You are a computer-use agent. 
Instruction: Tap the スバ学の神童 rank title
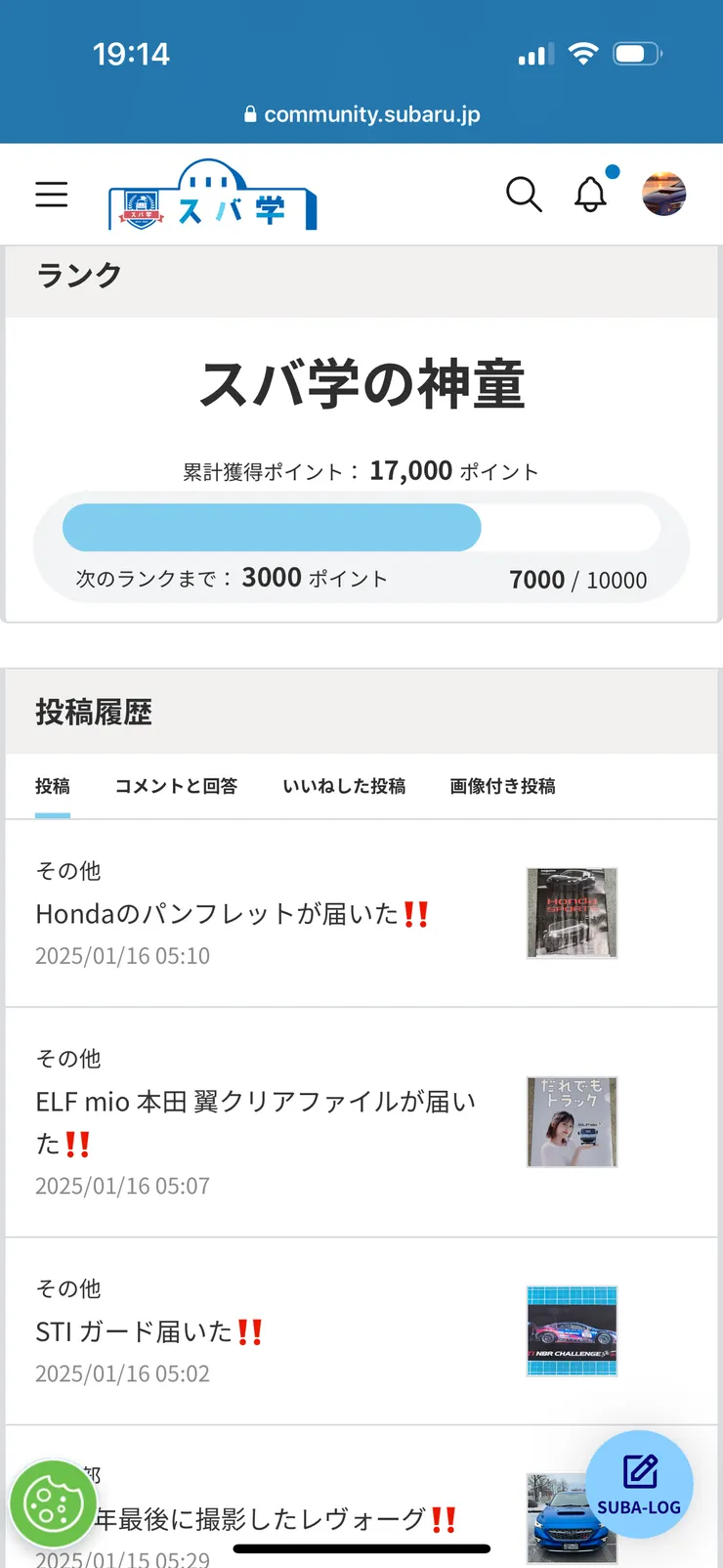361,385
